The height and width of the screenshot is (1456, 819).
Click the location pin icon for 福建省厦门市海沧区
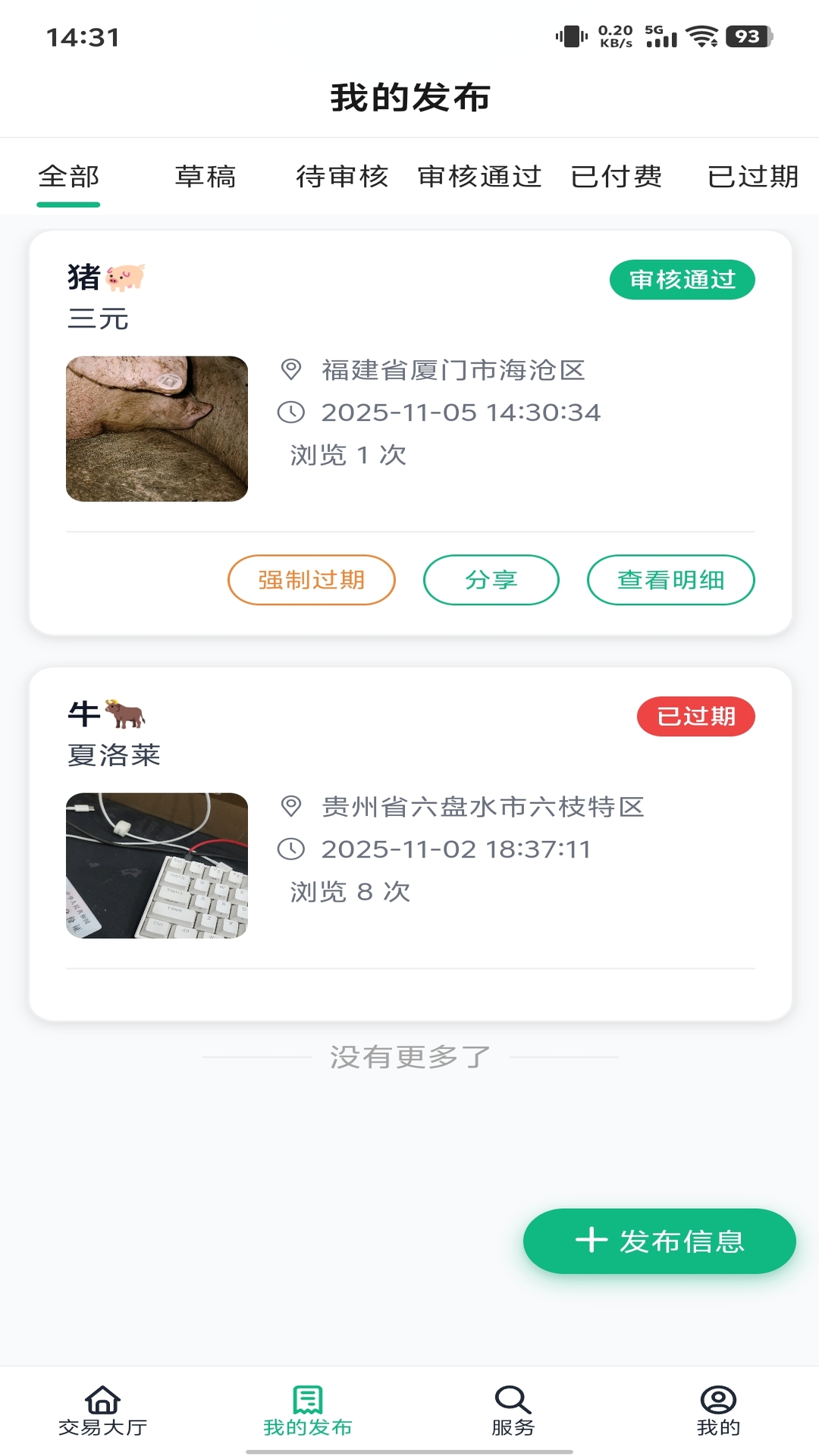coord(292,371)
